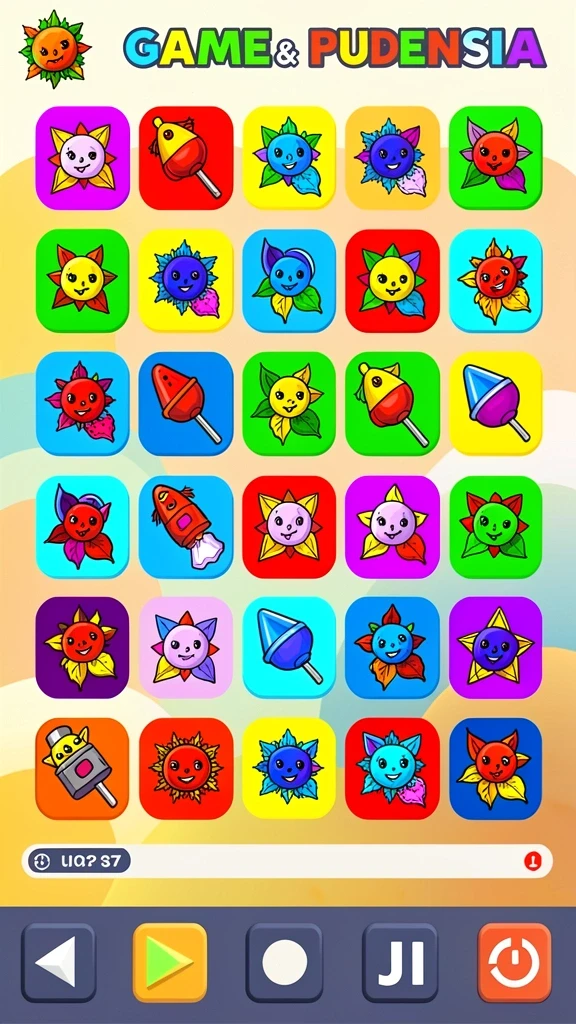Screen dimensions: 576x1024
Task: Tap the JI button
Action: (x=400, y=962)
